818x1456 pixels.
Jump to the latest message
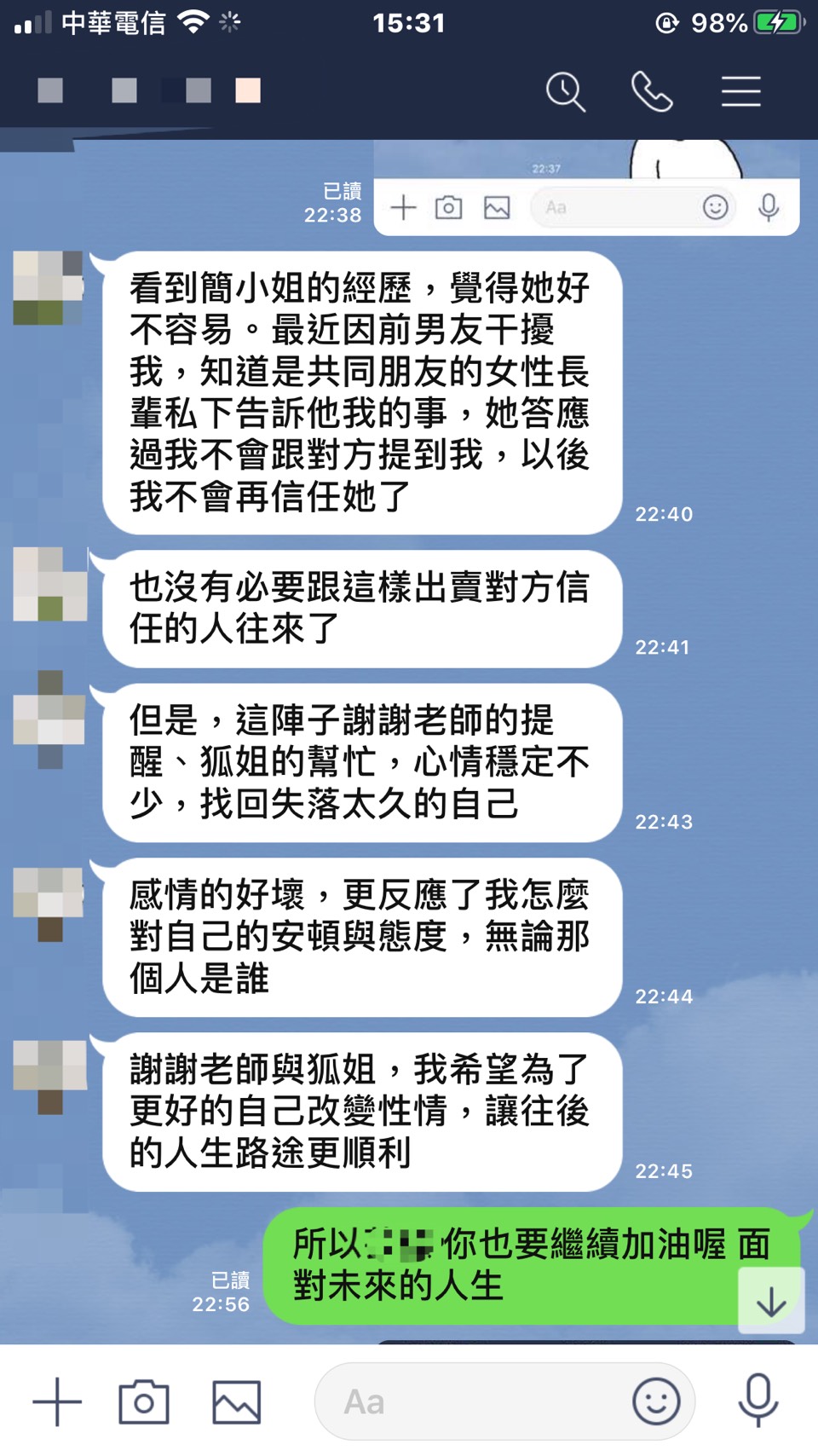pyautogui.click(x=770, y=1301)
